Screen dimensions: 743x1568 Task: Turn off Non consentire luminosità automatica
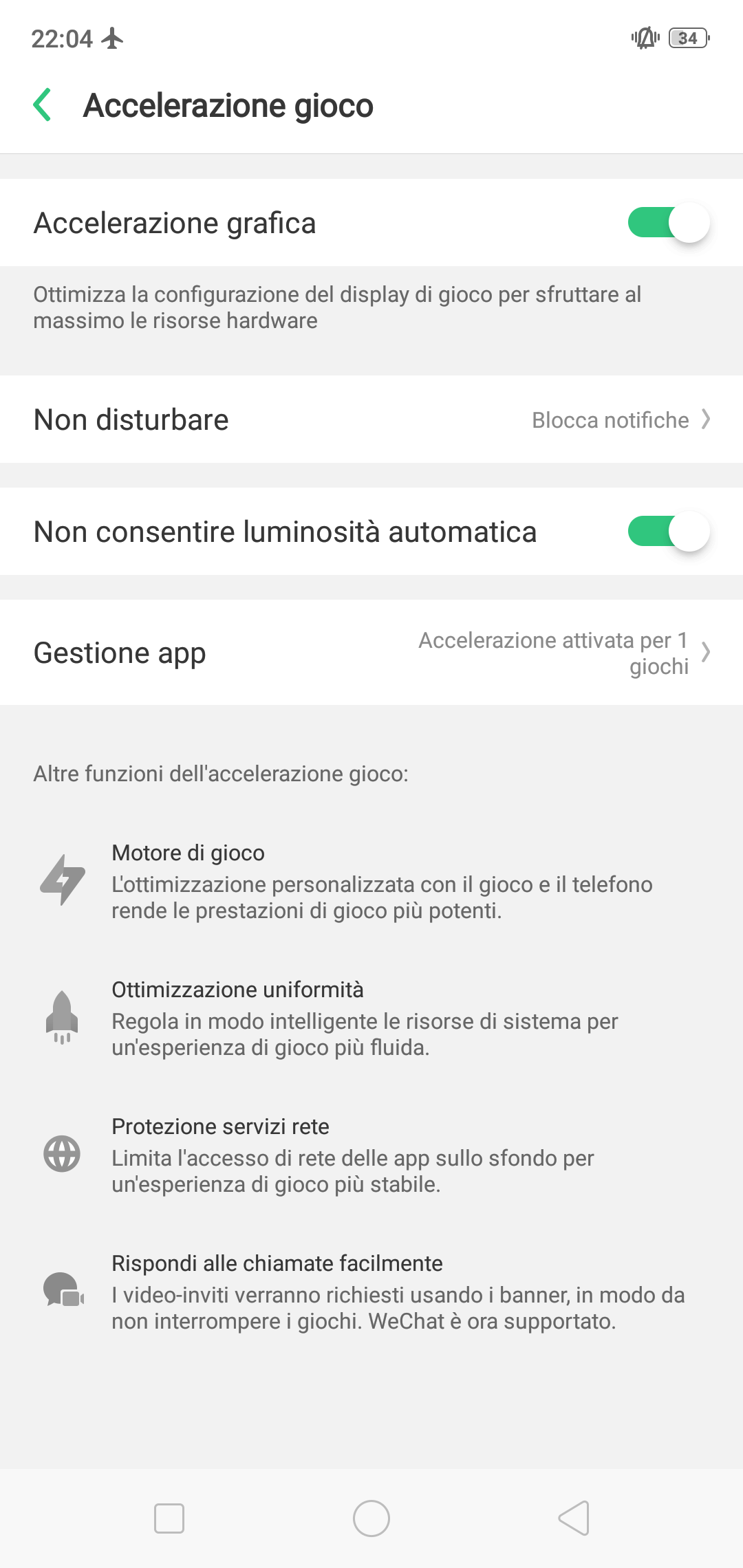coord(669,532)
